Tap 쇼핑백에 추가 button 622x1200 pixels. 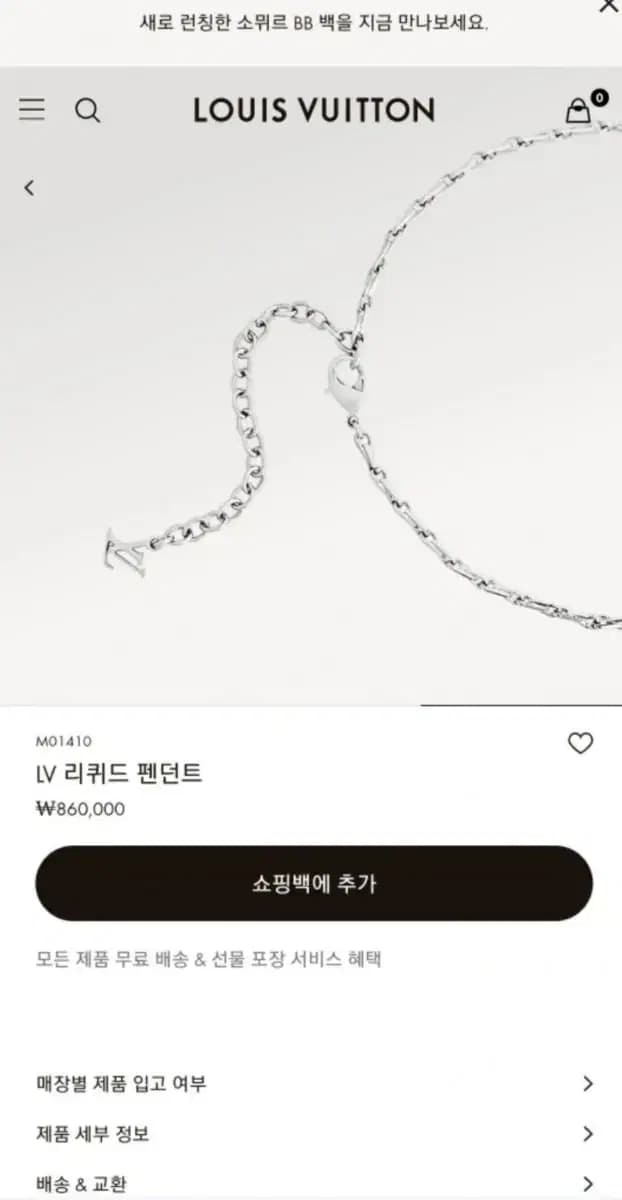coord(314,883)
